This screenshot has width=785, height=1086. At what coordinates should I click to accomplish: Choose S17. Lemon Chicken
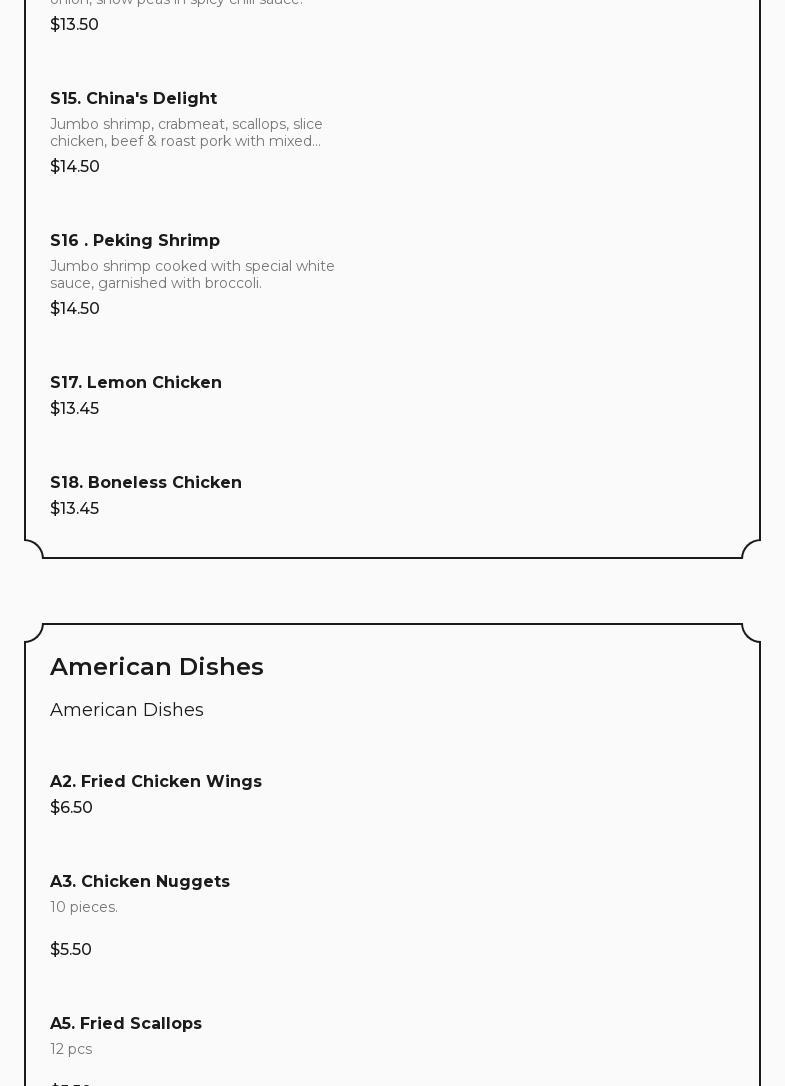[136, 383]
